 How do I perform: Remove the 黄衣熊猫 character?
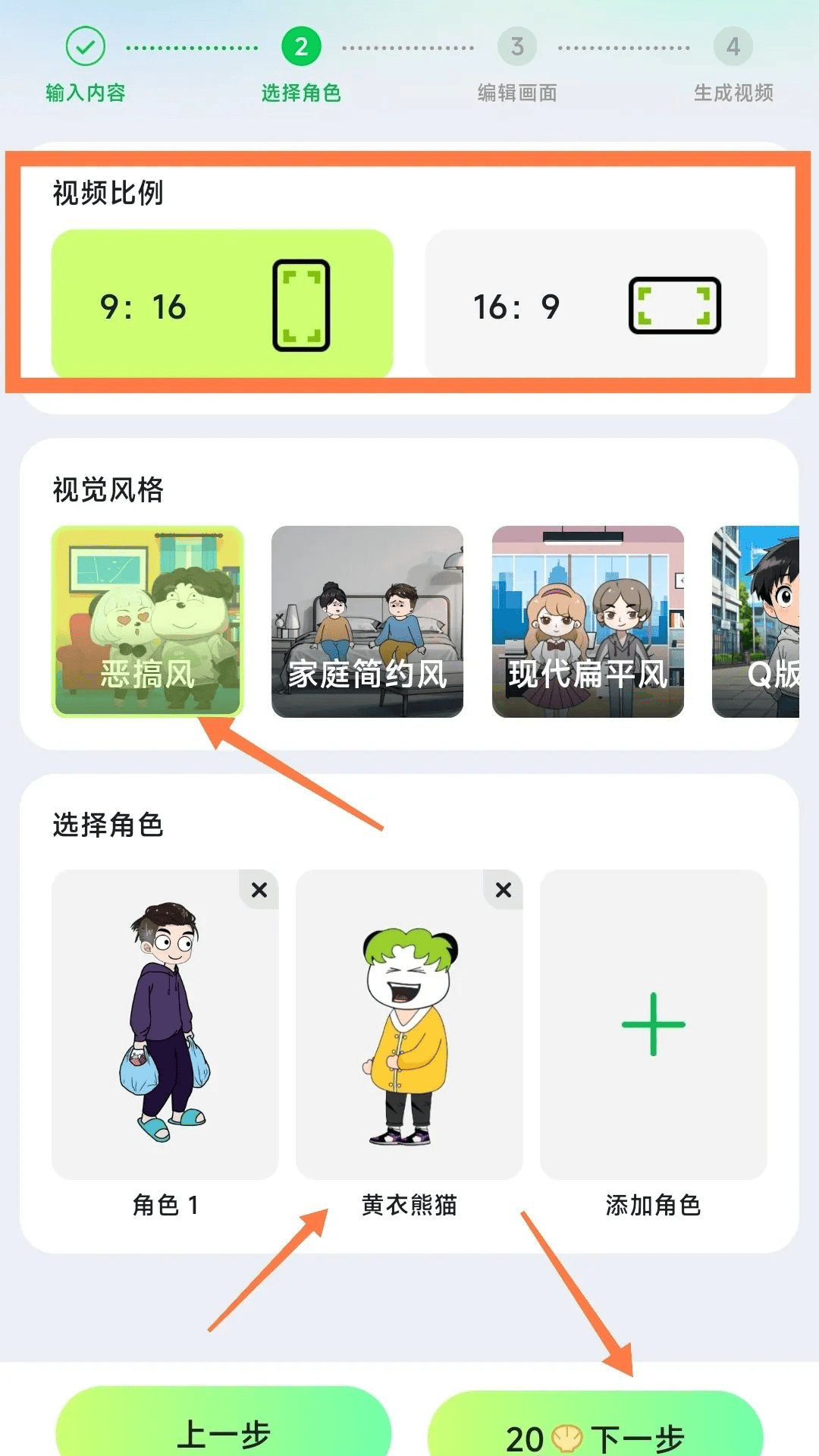pos(504,890)
